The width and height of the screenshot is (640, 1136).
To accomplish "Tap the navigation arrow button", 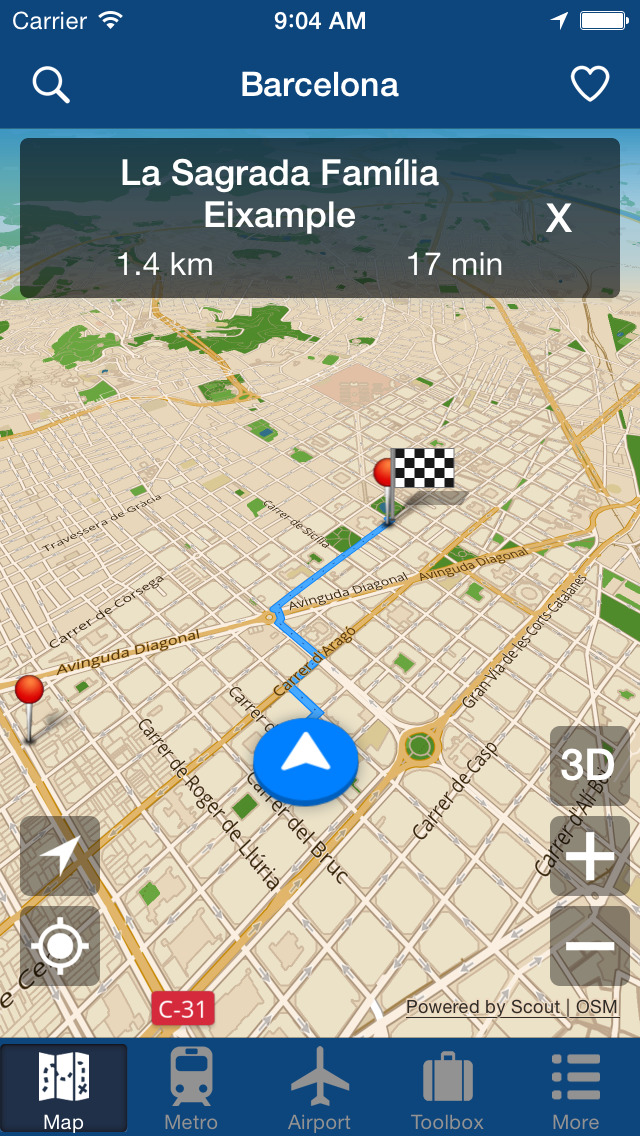I will (60, 856).
